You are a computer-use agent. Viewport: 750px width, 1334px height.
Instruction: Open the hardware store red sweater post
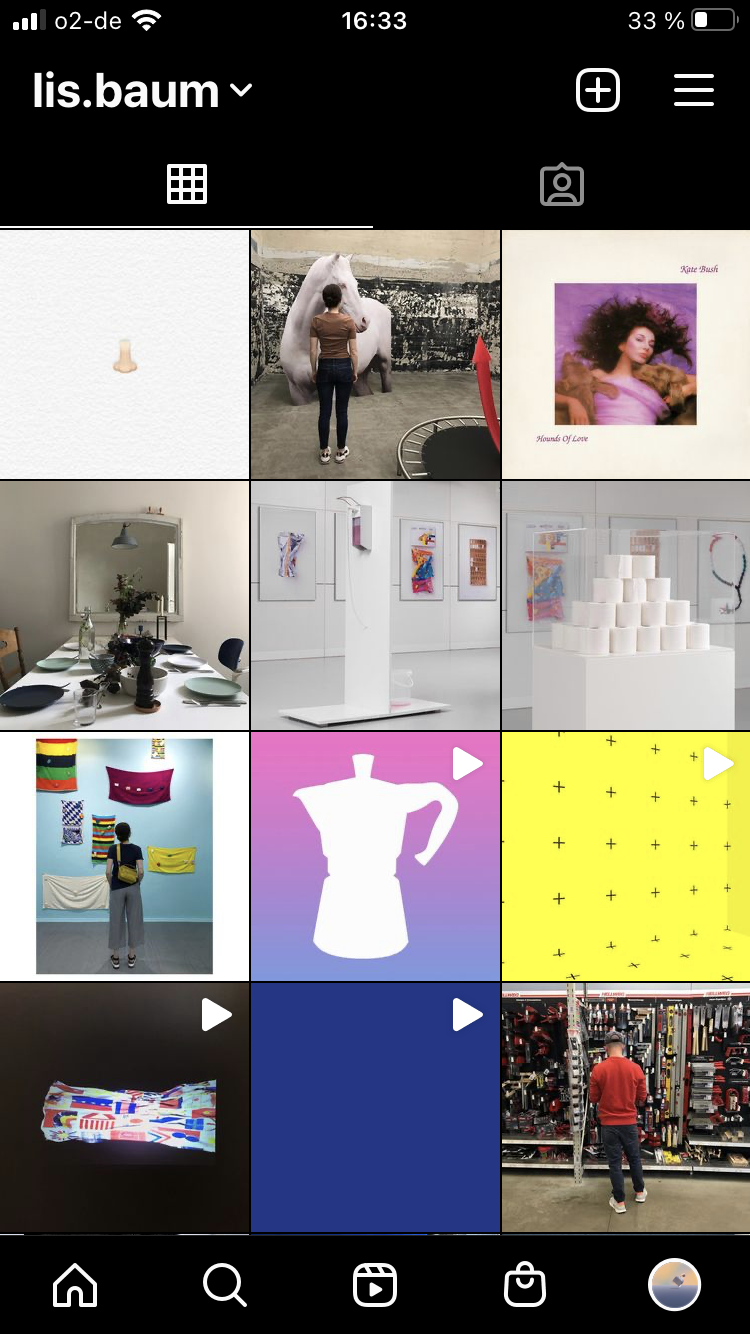click(x=625, y=1107)
